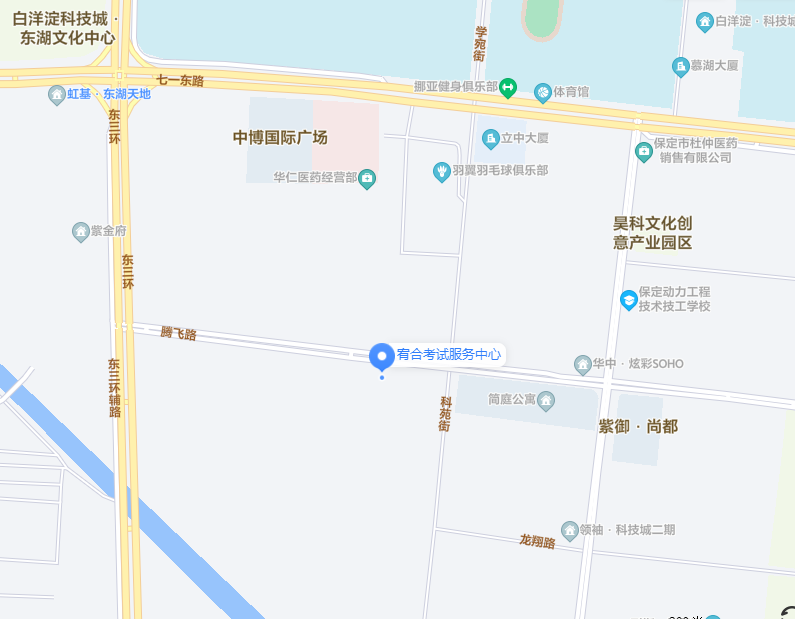This screenshot has height=619, width=795.
Task: Select the 领袖·科技城二期 residence marker
Action: coord(570,529)
